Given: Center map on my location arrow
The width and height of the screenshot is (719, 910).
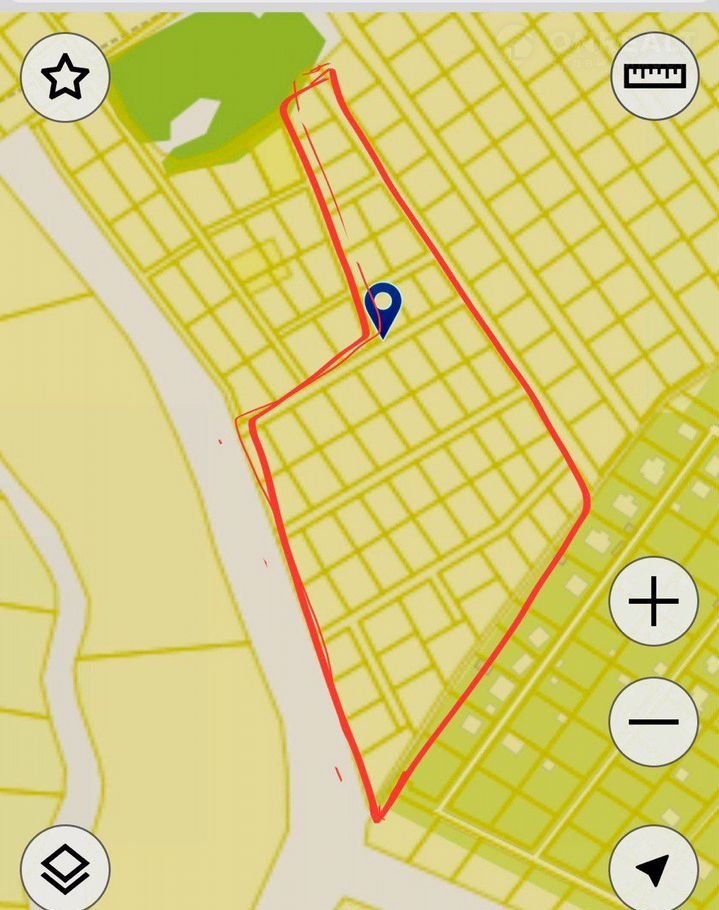Looking at the screenshot, I should click(x=653, y=868).
